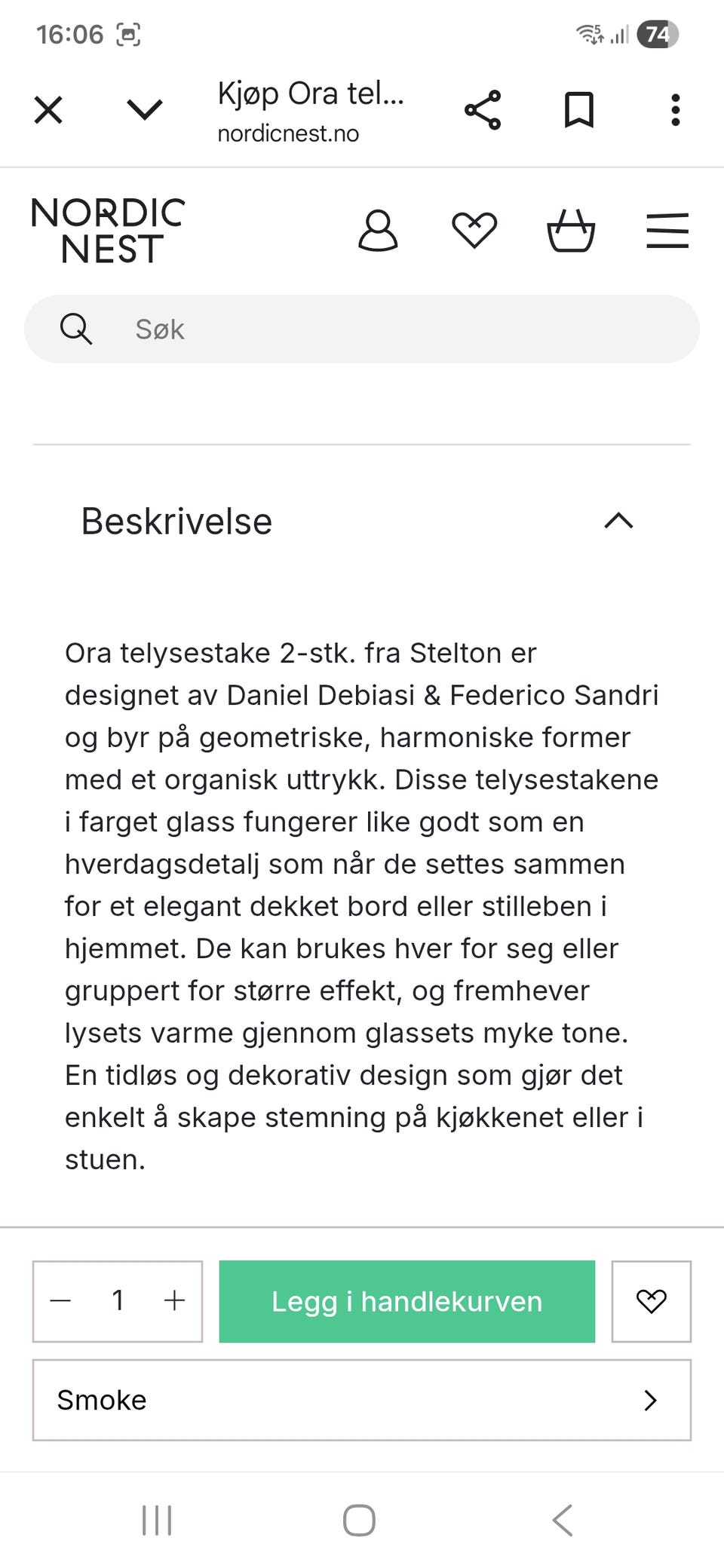Tap the screen capture icon in status bar
The height and width of the screenshot is (1568, 724).
pyautogui.click(x=128, y=34)
